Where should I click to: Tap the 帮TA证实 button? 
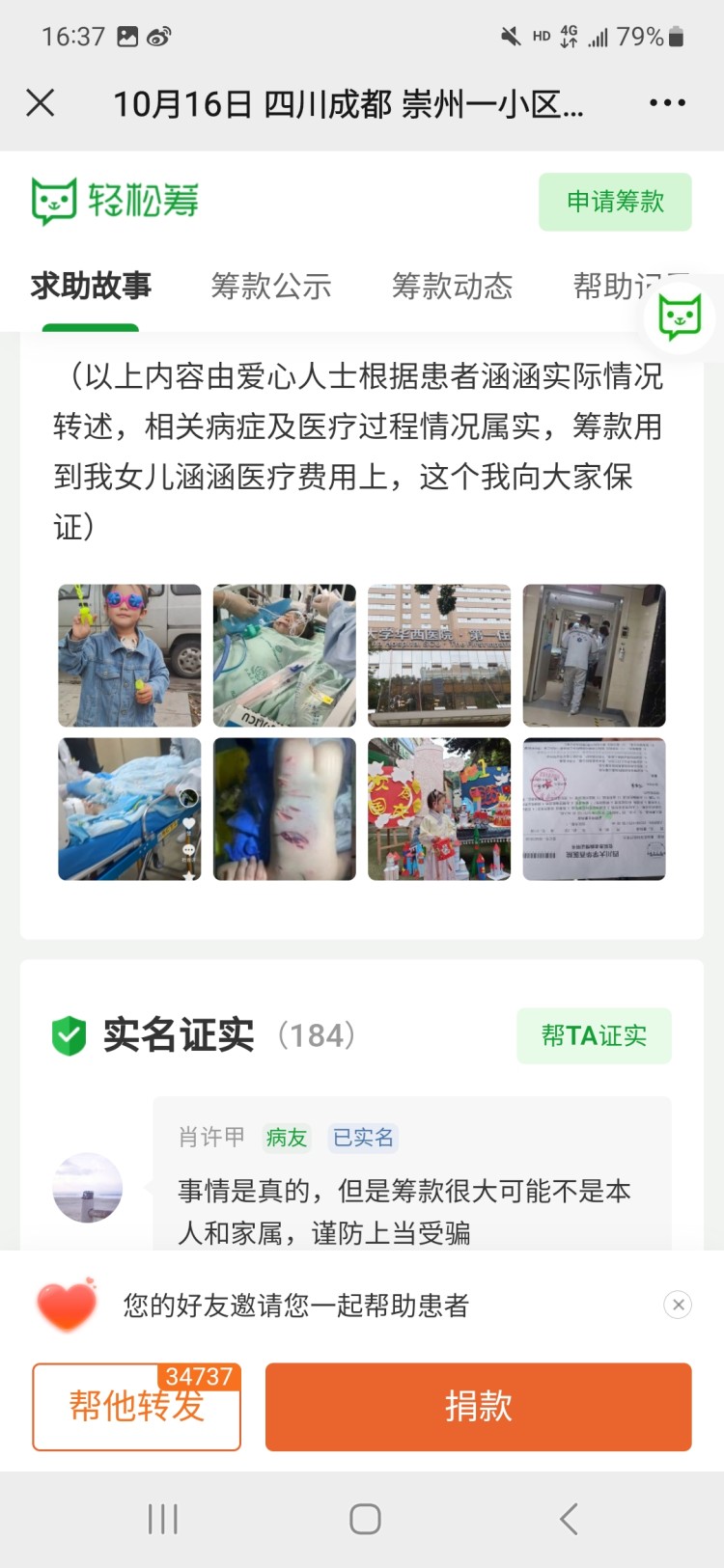(x=594, y=1035)
